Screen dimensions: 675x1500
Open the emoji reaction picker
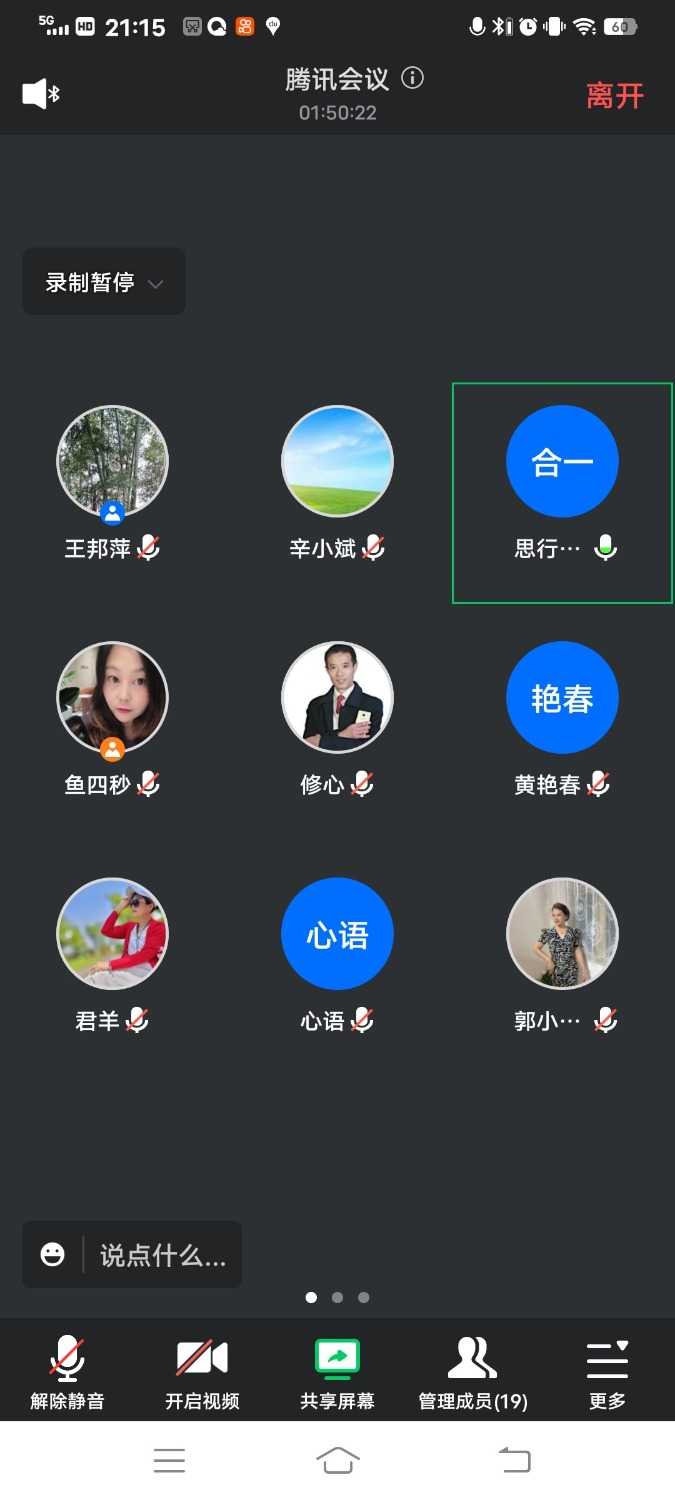(53, 1254)
